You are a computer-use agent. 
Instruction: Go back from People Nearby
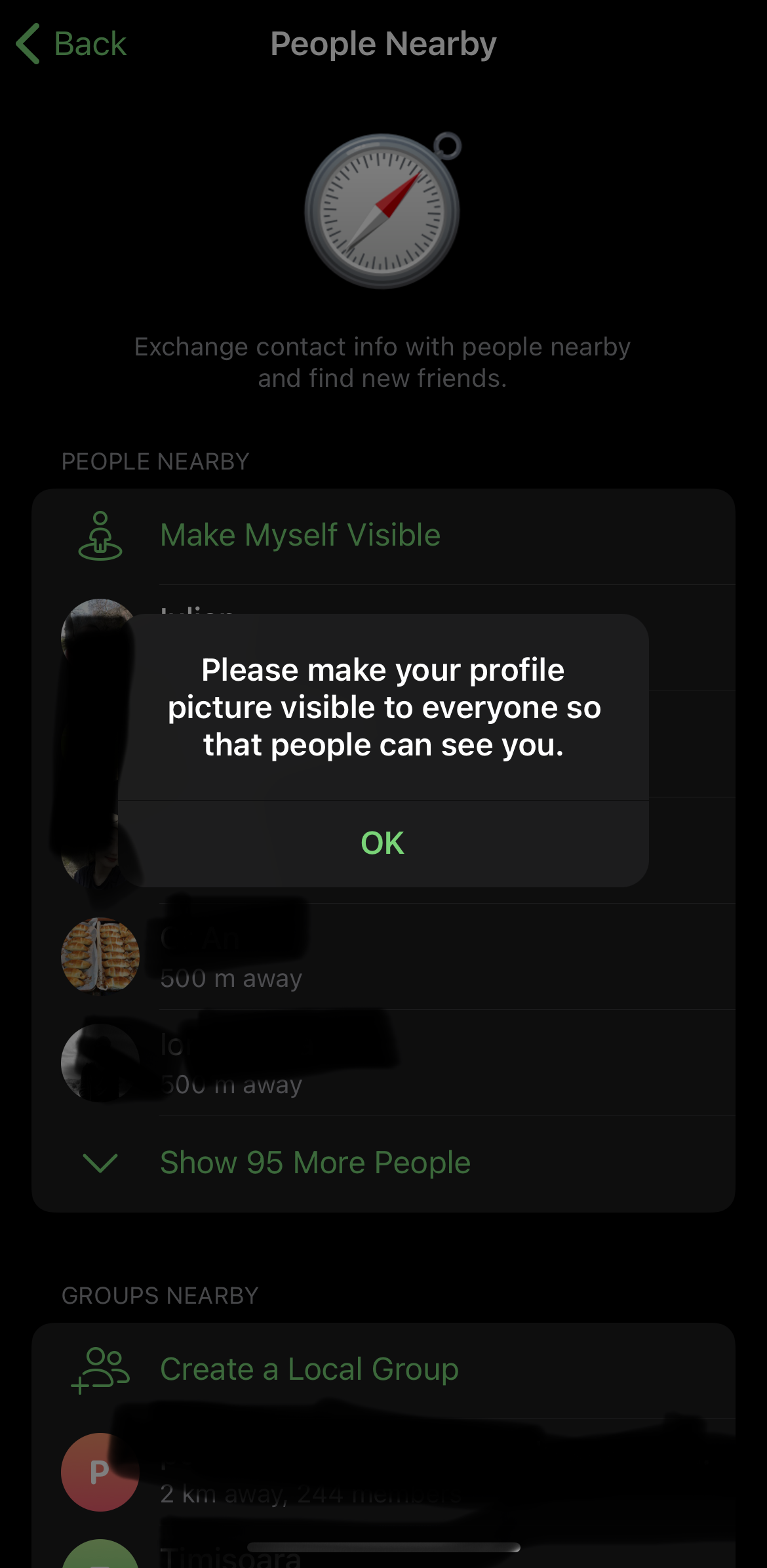point(71,44)
